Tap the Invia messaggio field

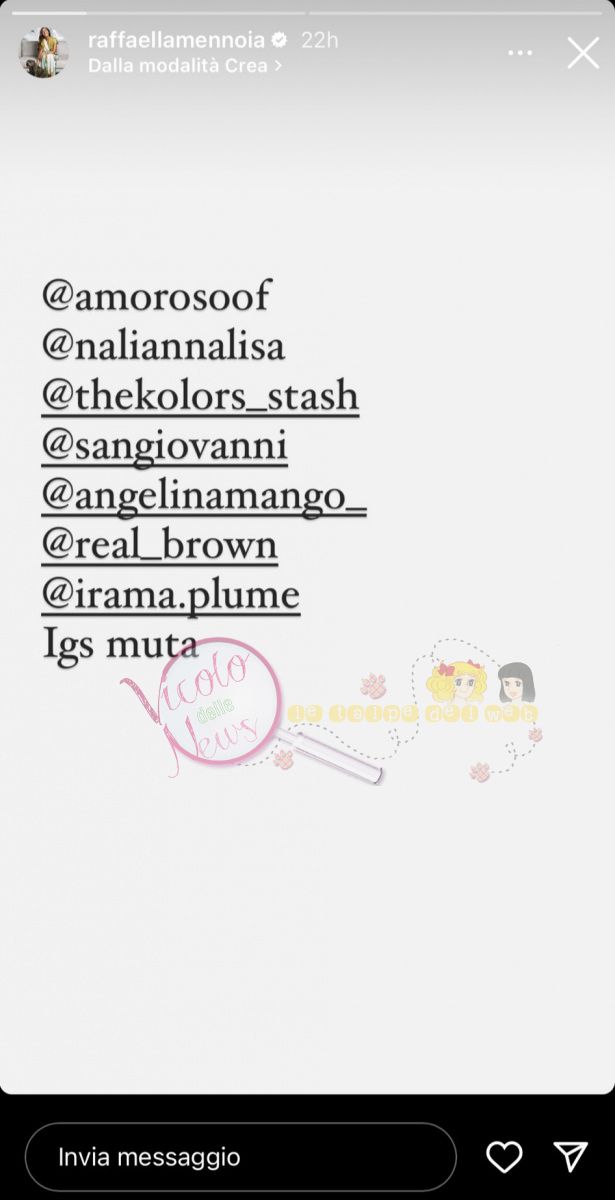240,1157
